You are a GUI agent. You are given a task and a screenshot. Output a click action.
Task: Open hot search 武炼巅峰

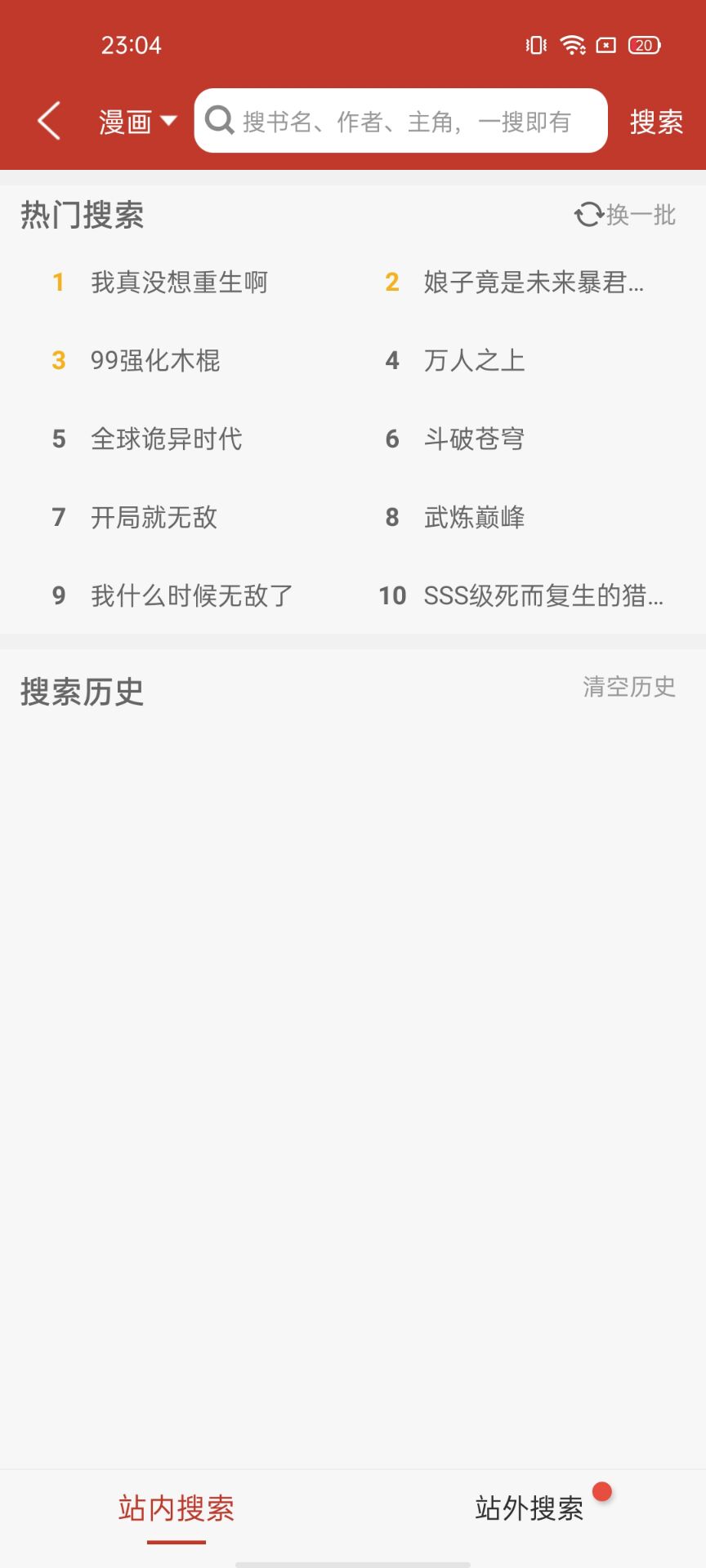(x=474, y=518)
